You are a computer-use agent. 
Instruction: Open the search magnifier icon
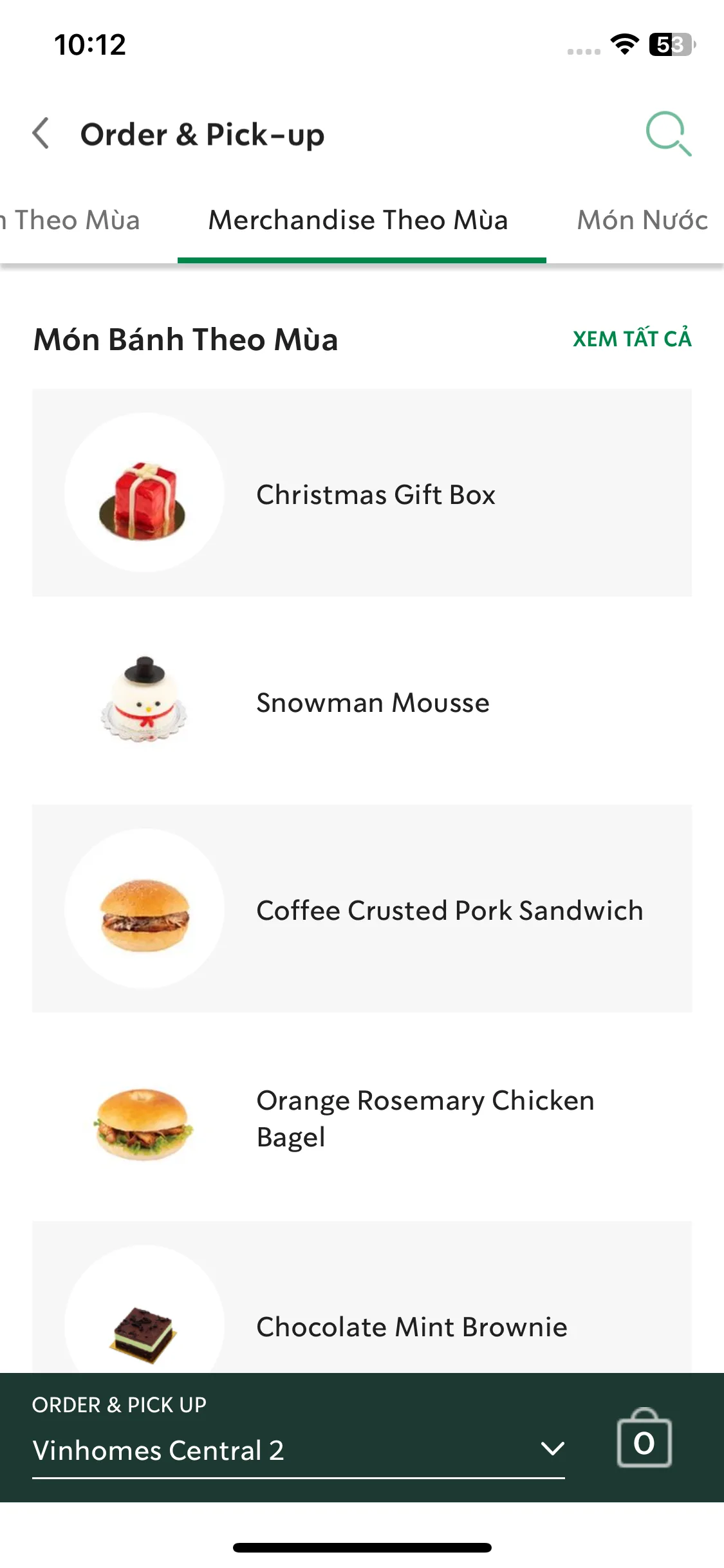click(x=668, y=134)
